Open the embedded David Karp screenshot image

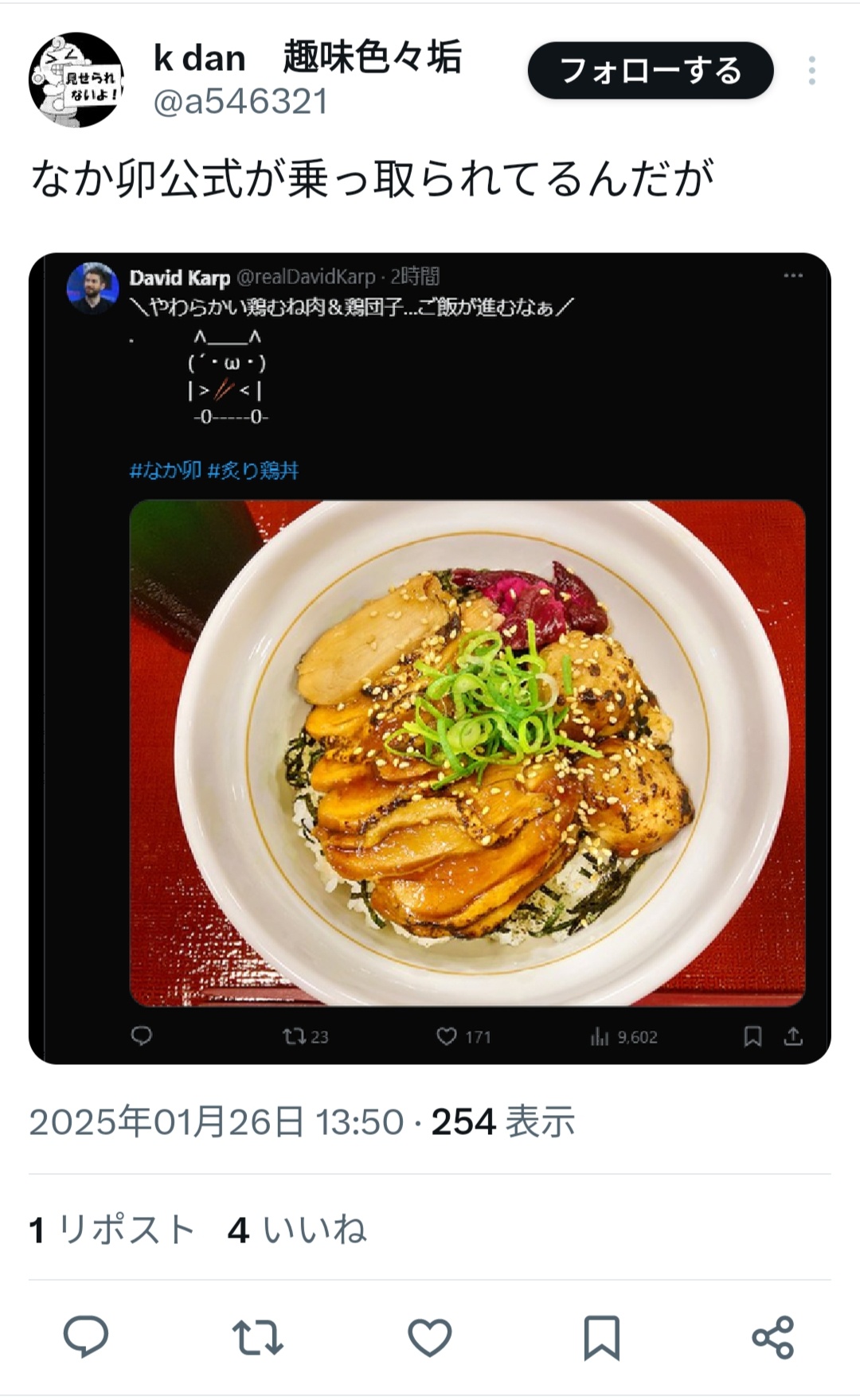click(x=430, y=658)
